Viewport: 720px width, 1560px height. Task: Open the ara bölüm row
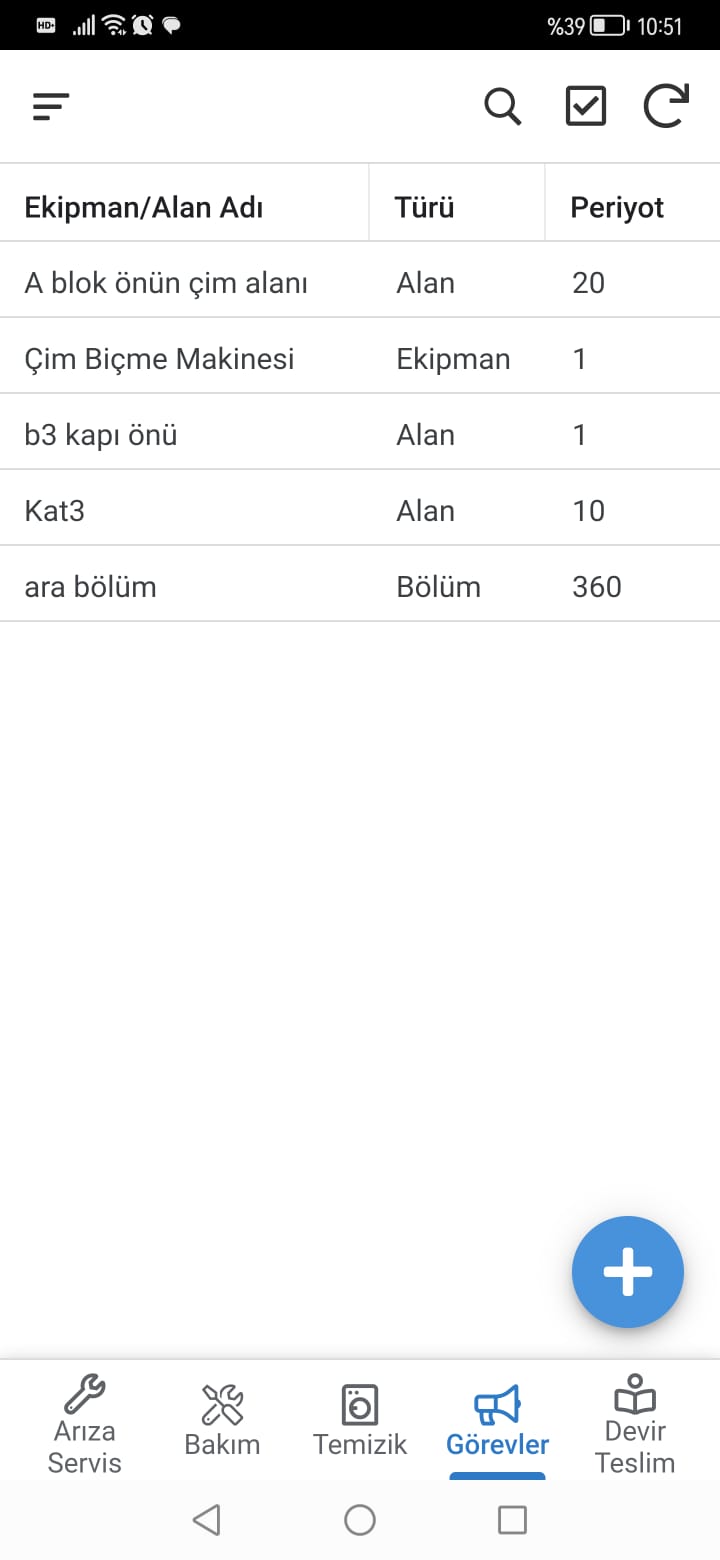coord(360,587)
